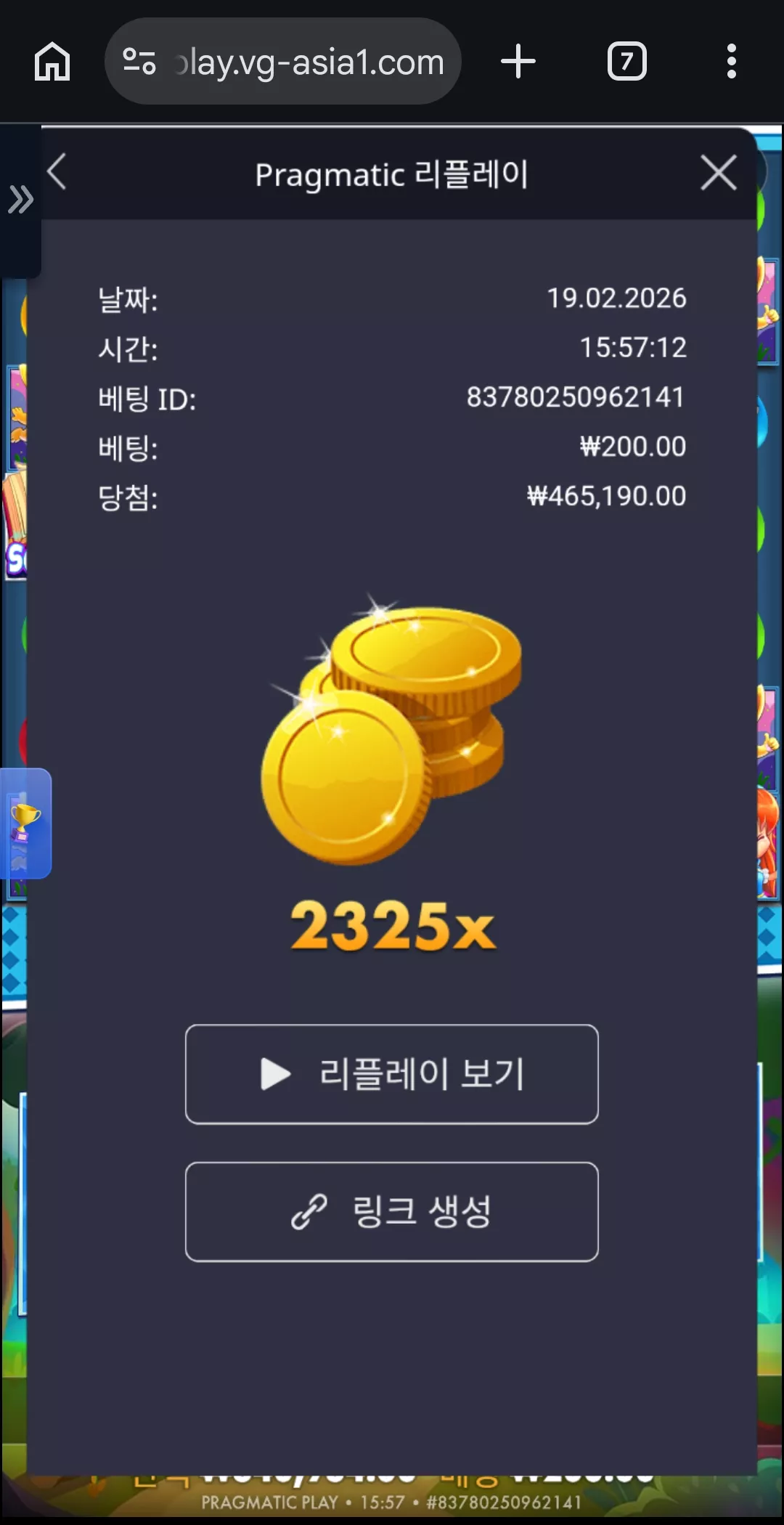This screenshot has width=784, height=1525.
Task: Open the browser overflow menu
Action: pos(732,62)
